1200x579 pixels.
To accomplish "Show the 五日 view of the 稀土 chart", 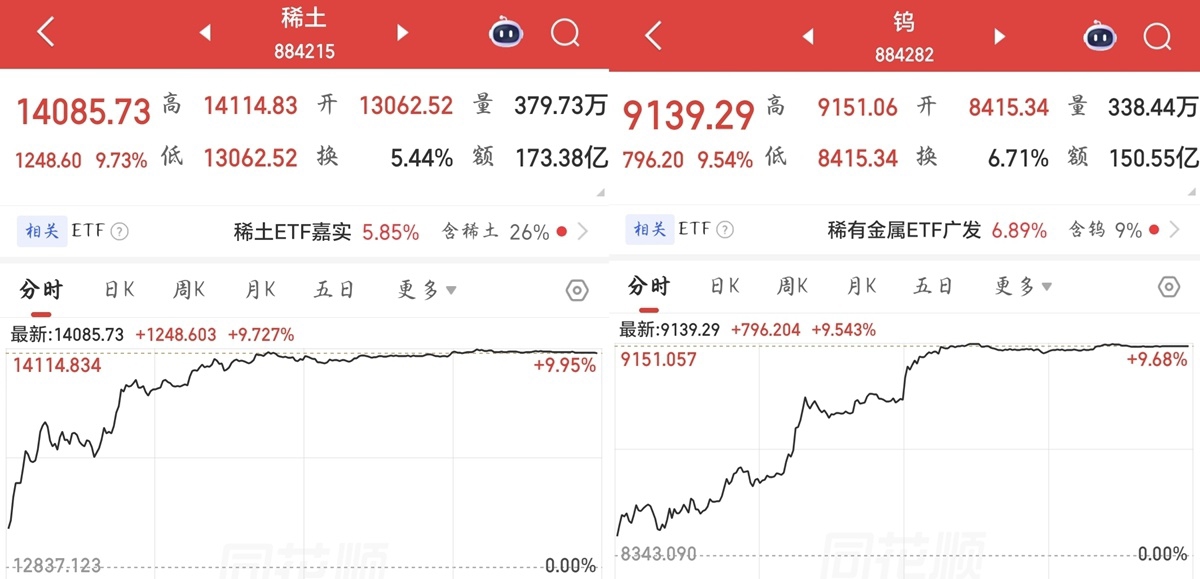I will 334,290.
